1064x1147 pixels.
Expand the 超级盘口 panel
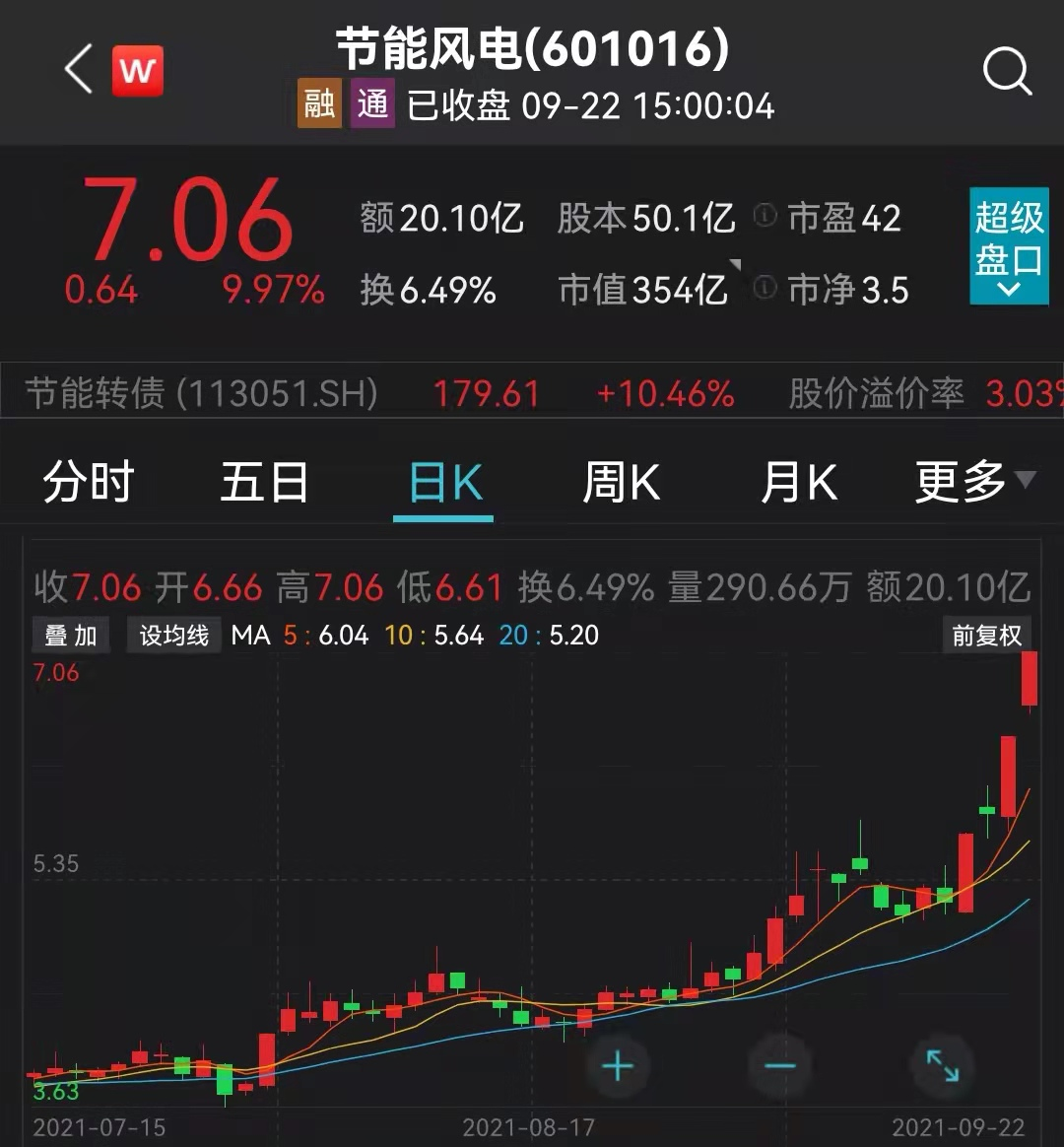point(1008,245)
